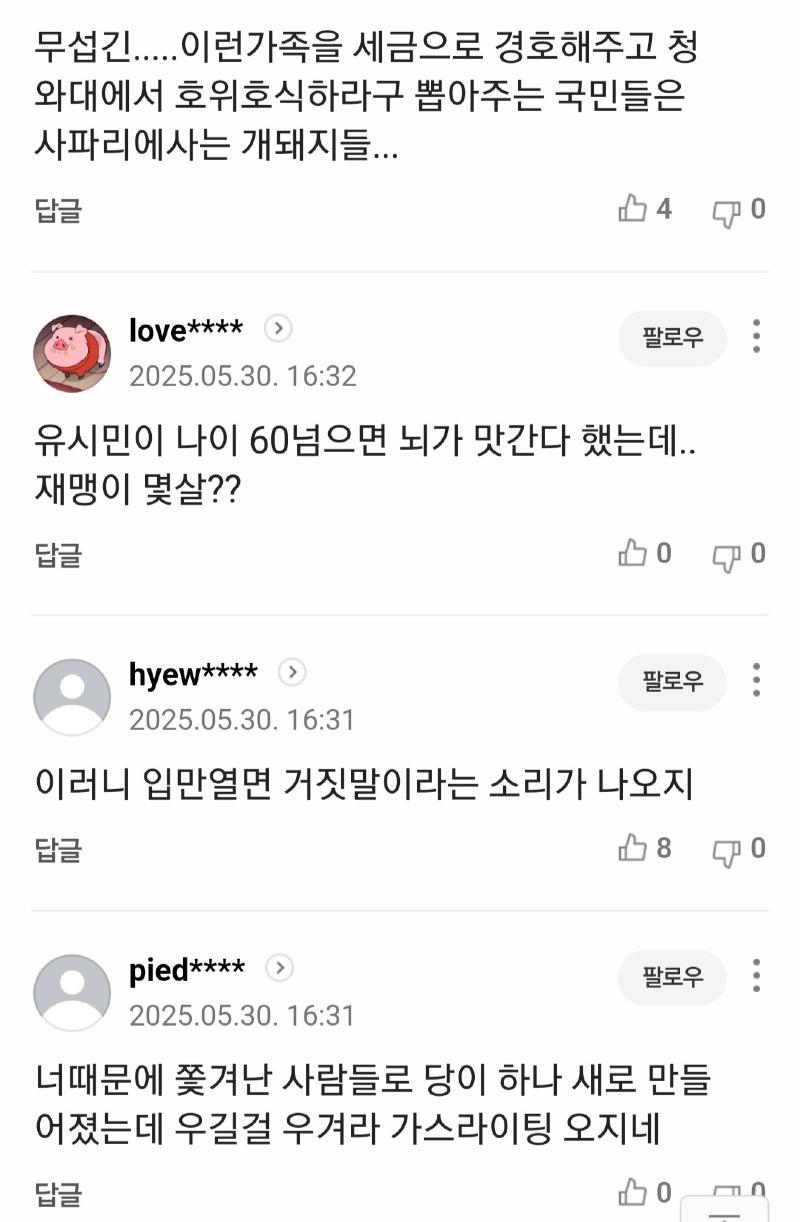Click thumbs up showing 4 on the top comment
800x1222 pixels.
tap(634, 208)
